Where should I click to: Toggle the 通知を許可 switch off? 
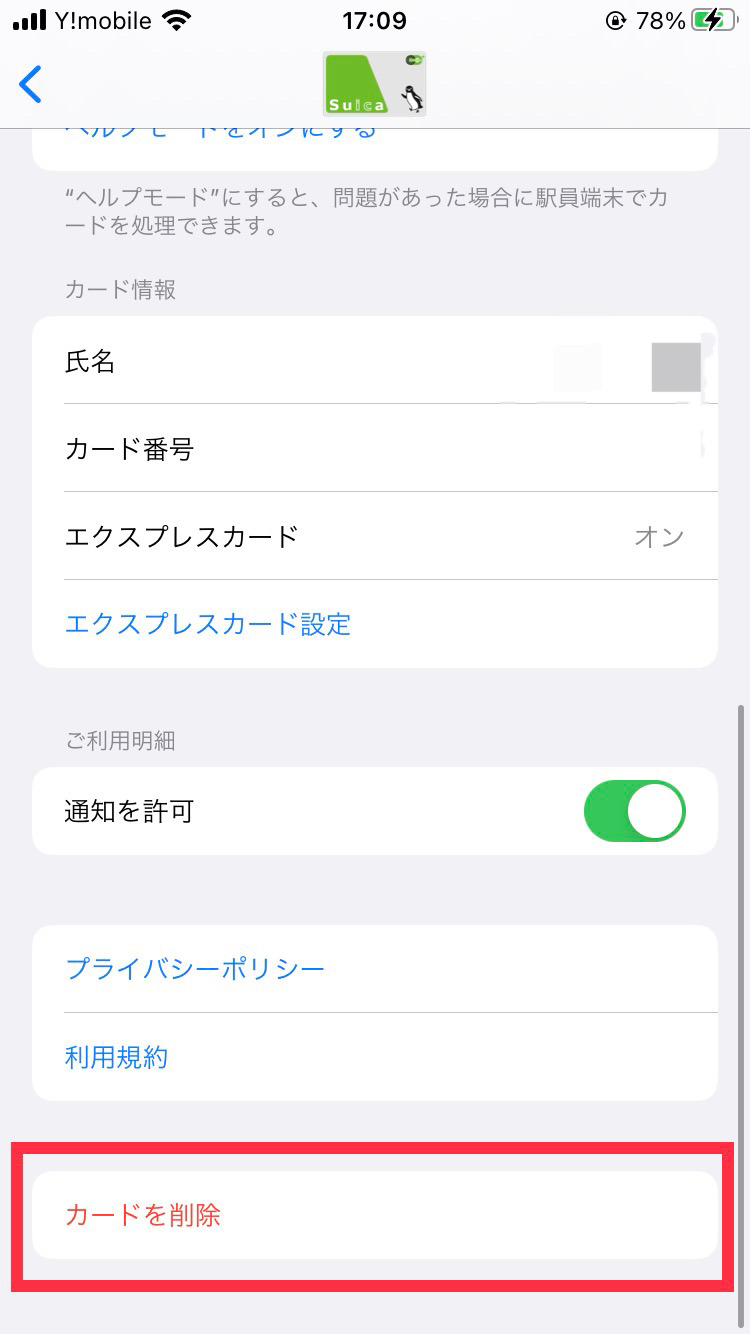point(635,811)
